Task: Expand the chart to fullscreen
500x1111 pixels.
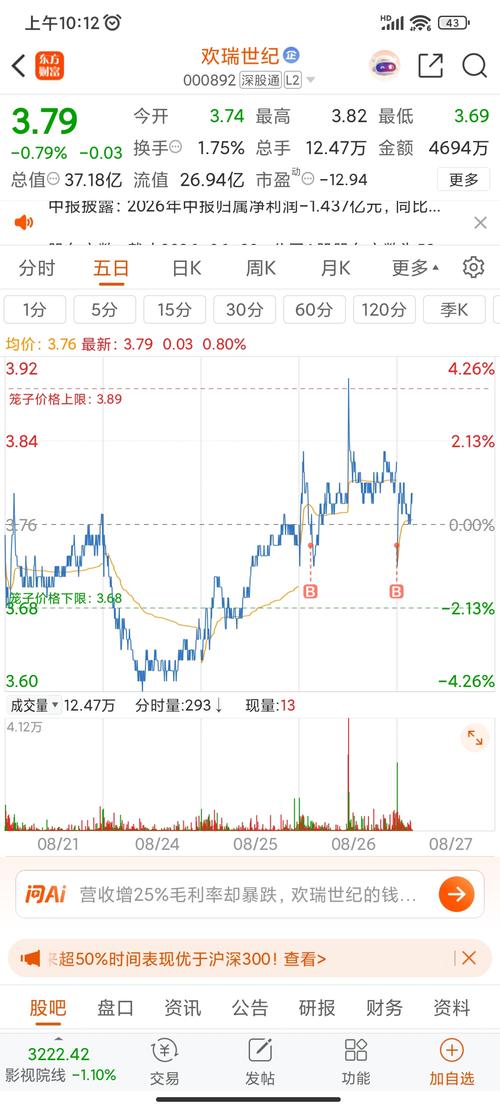Action: click(x=475, y=738)
